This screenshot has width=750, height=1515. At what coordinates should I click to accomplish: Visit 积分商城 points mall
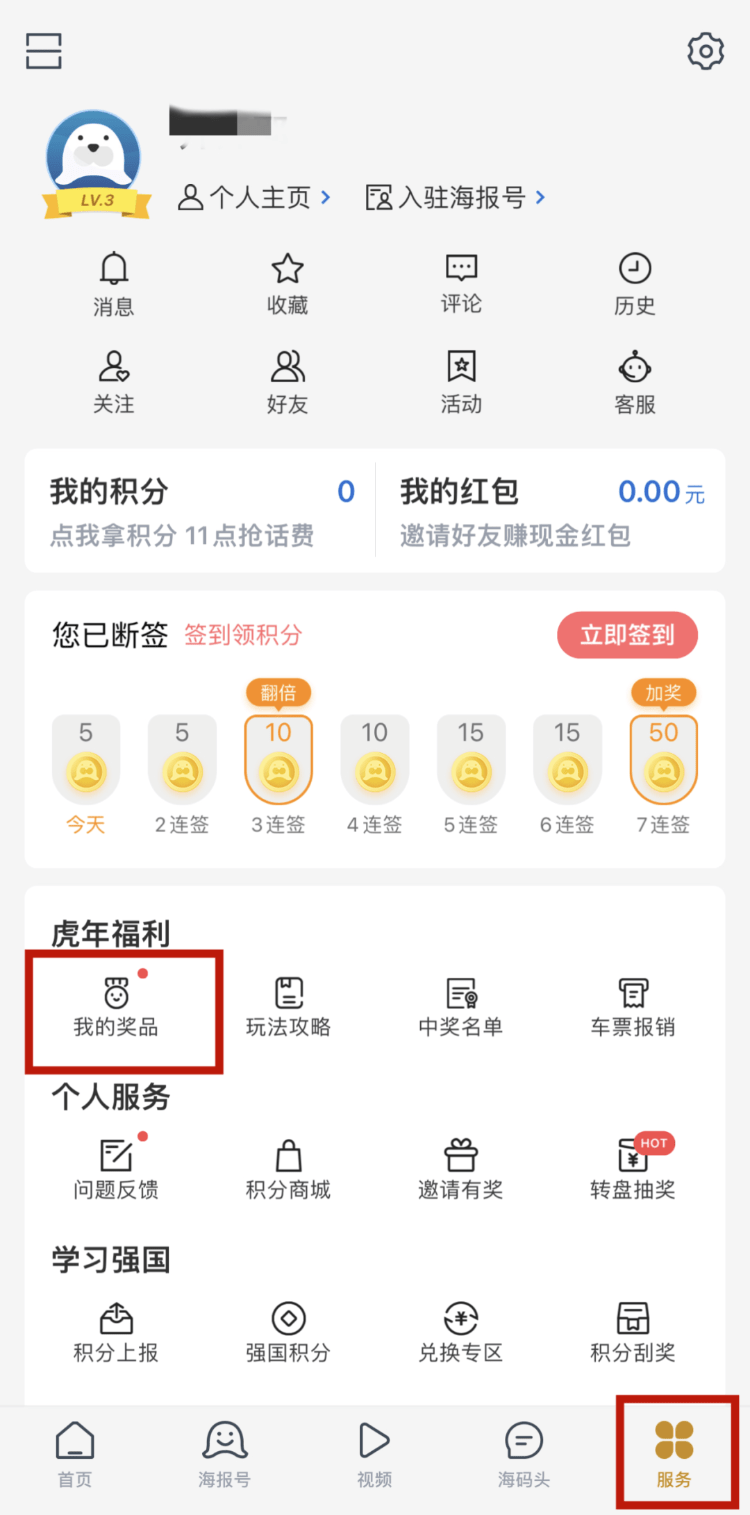pos(288,1170)
